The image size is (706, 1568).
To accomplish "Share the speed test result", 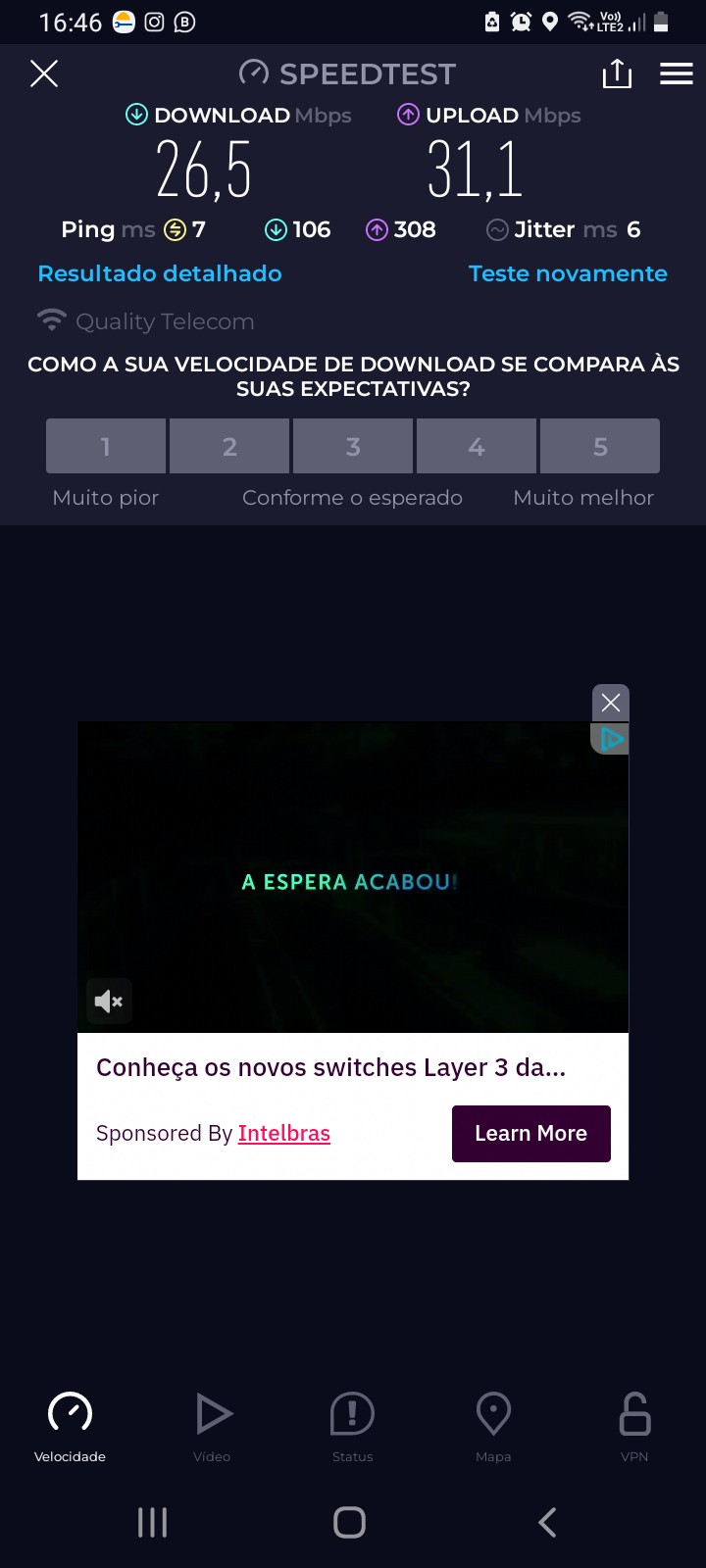I will tap(617, 73).
